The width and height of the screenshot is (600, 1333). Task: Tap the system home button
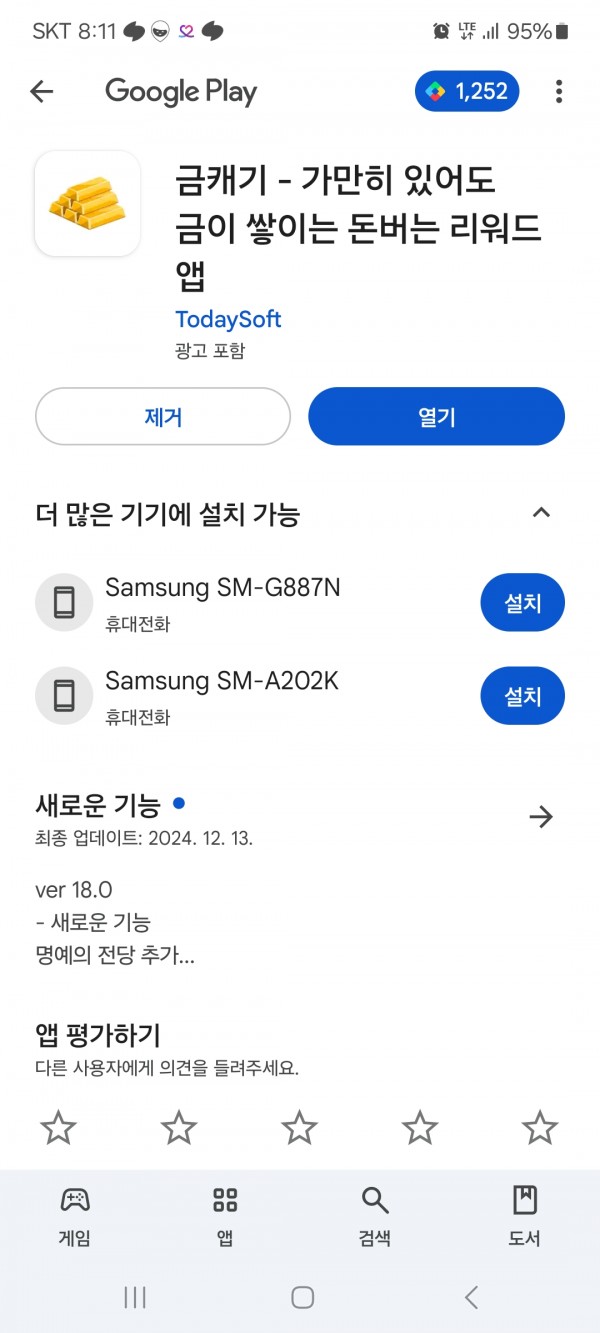point(302,1297)
